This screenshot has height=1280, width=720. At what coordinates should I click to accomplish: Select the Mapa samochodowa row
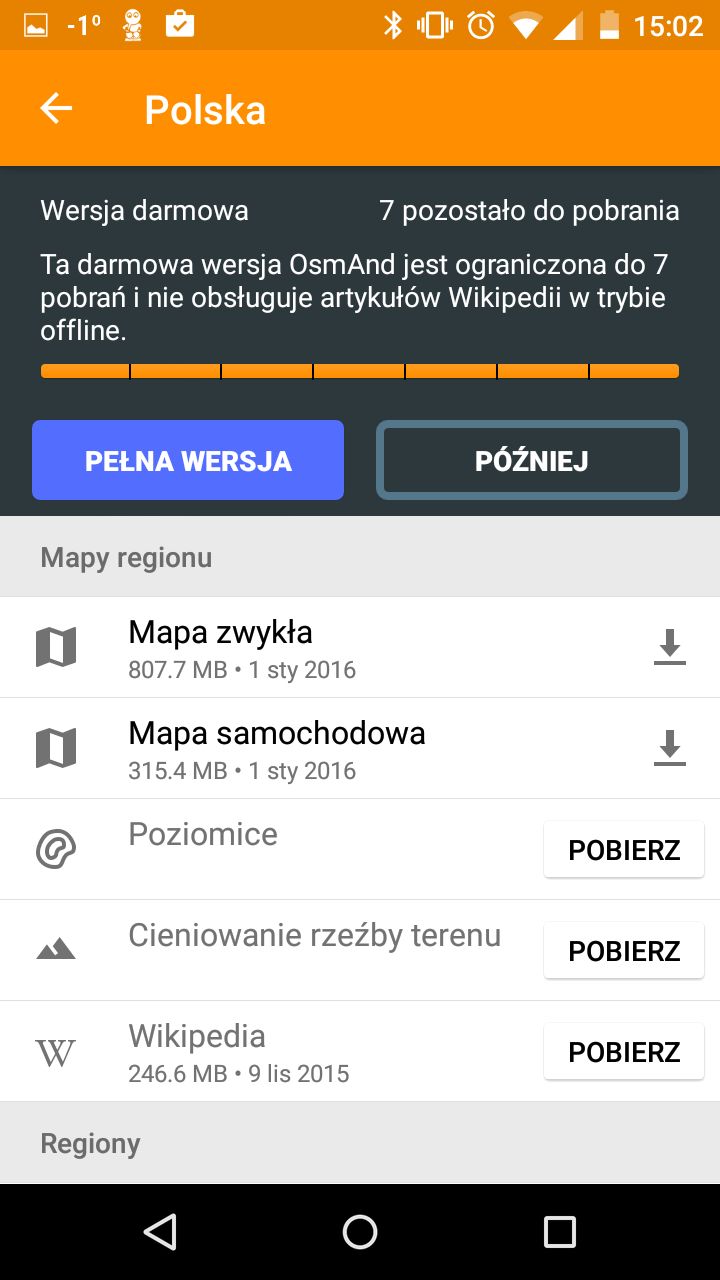click(360, 749)
